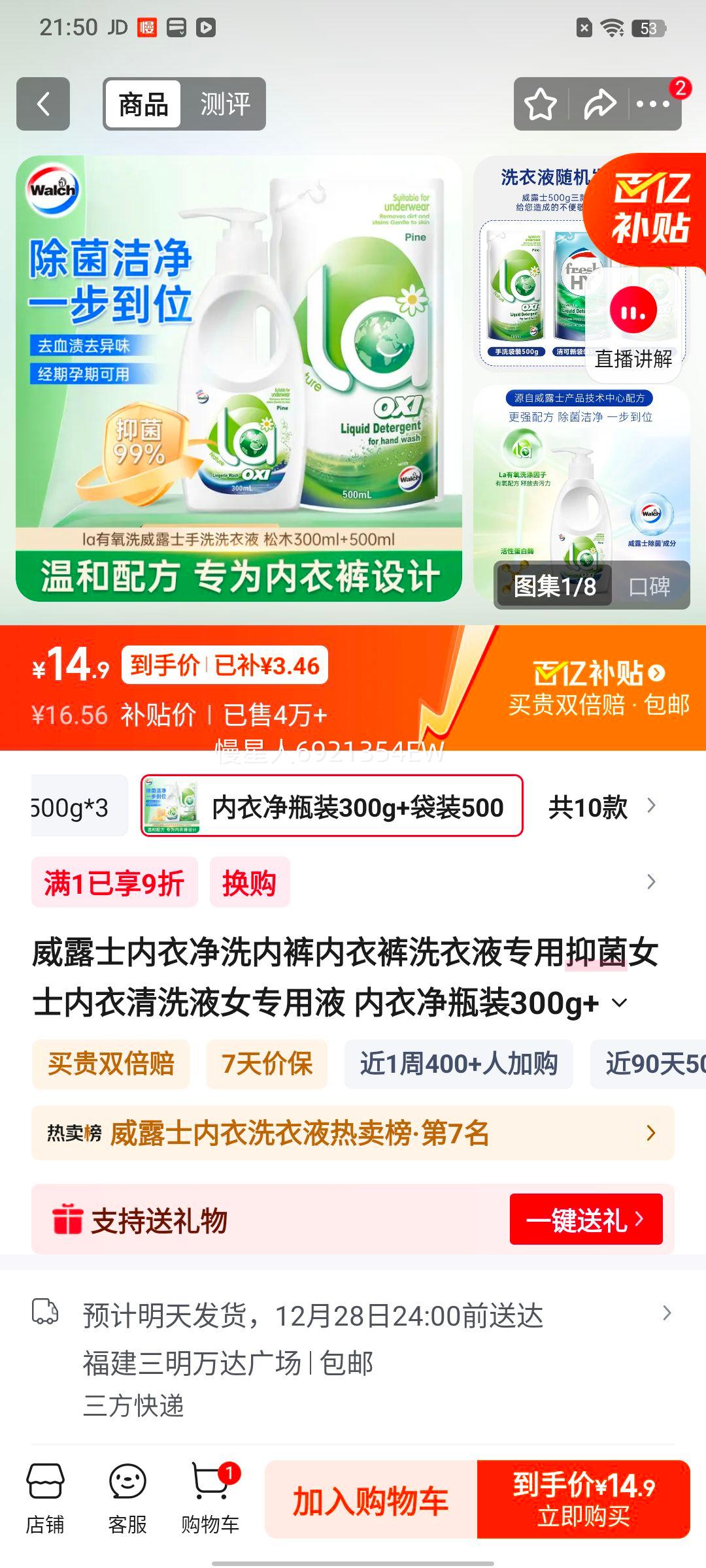Switch to the 测评 tab
This screenshot has width=706, height=1568.
(225, 105)
